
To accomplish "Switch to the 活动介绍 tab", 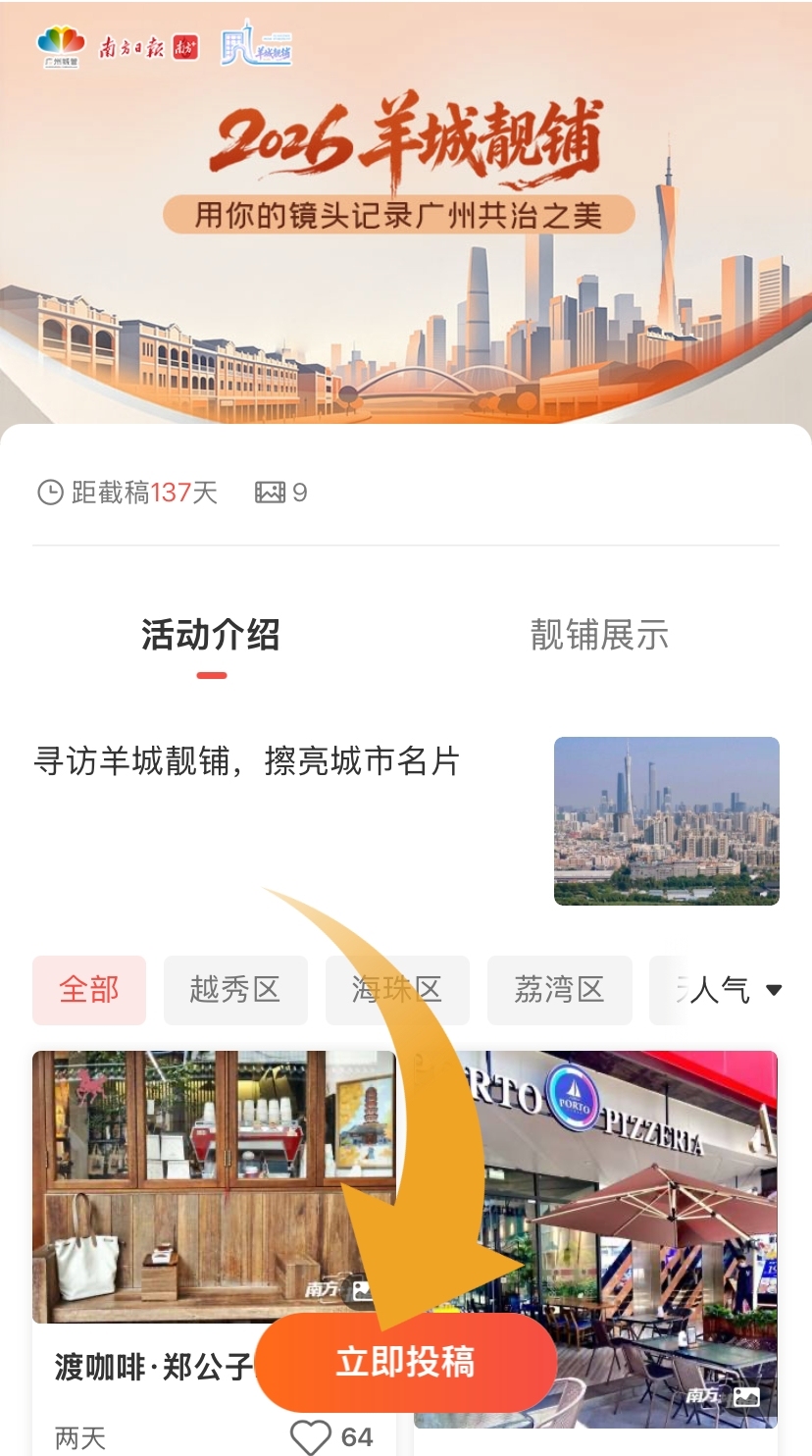I will pos(211,635).
